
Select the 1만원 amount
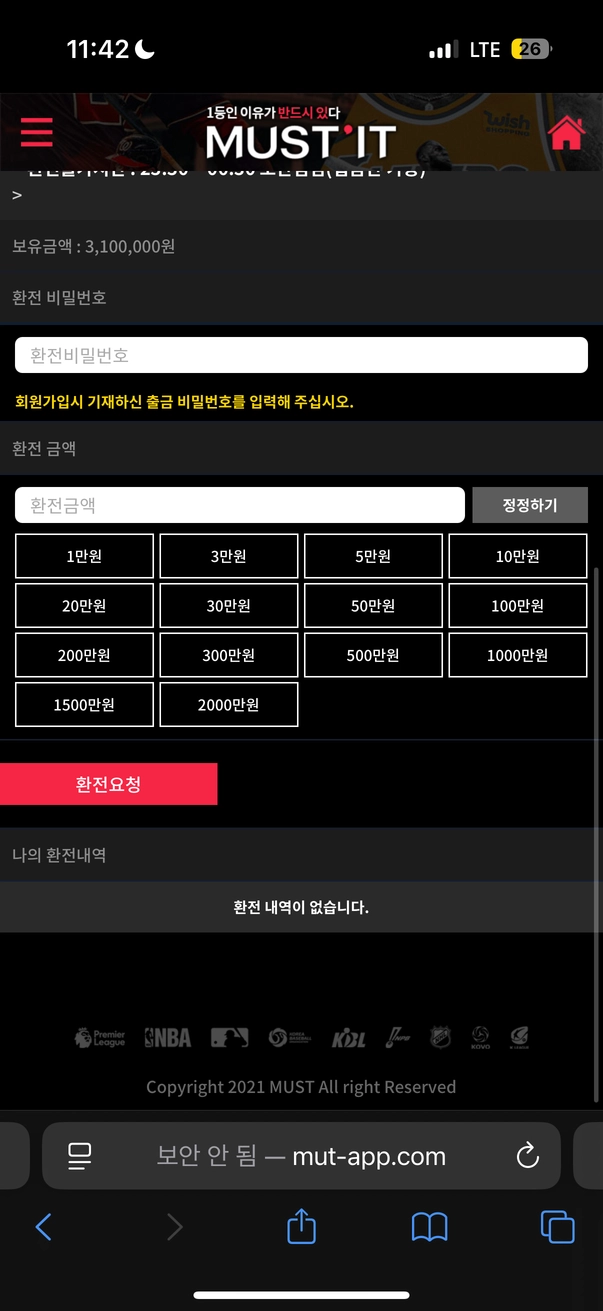coord(84,556)
